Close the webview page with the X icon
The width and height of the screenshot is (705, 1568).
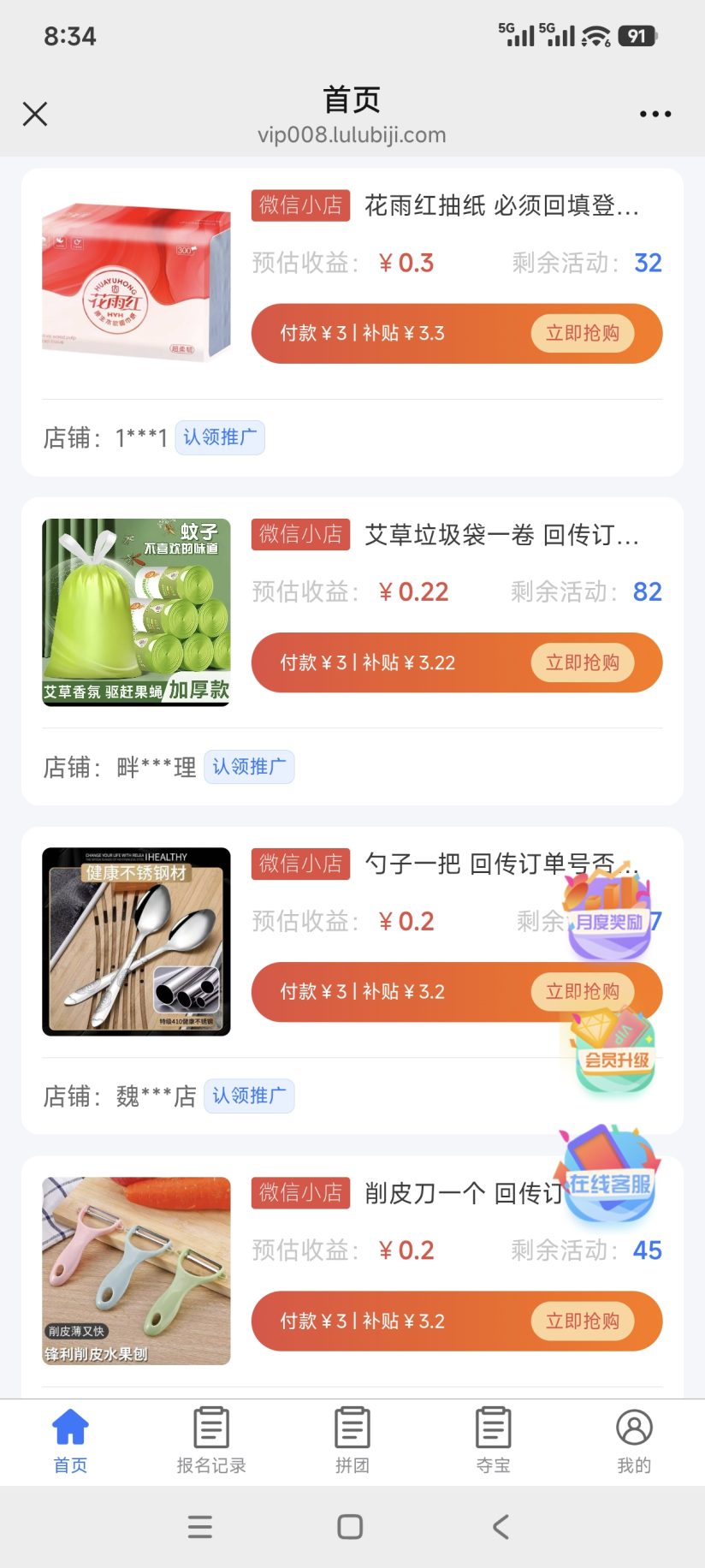(x=35, y=114)
